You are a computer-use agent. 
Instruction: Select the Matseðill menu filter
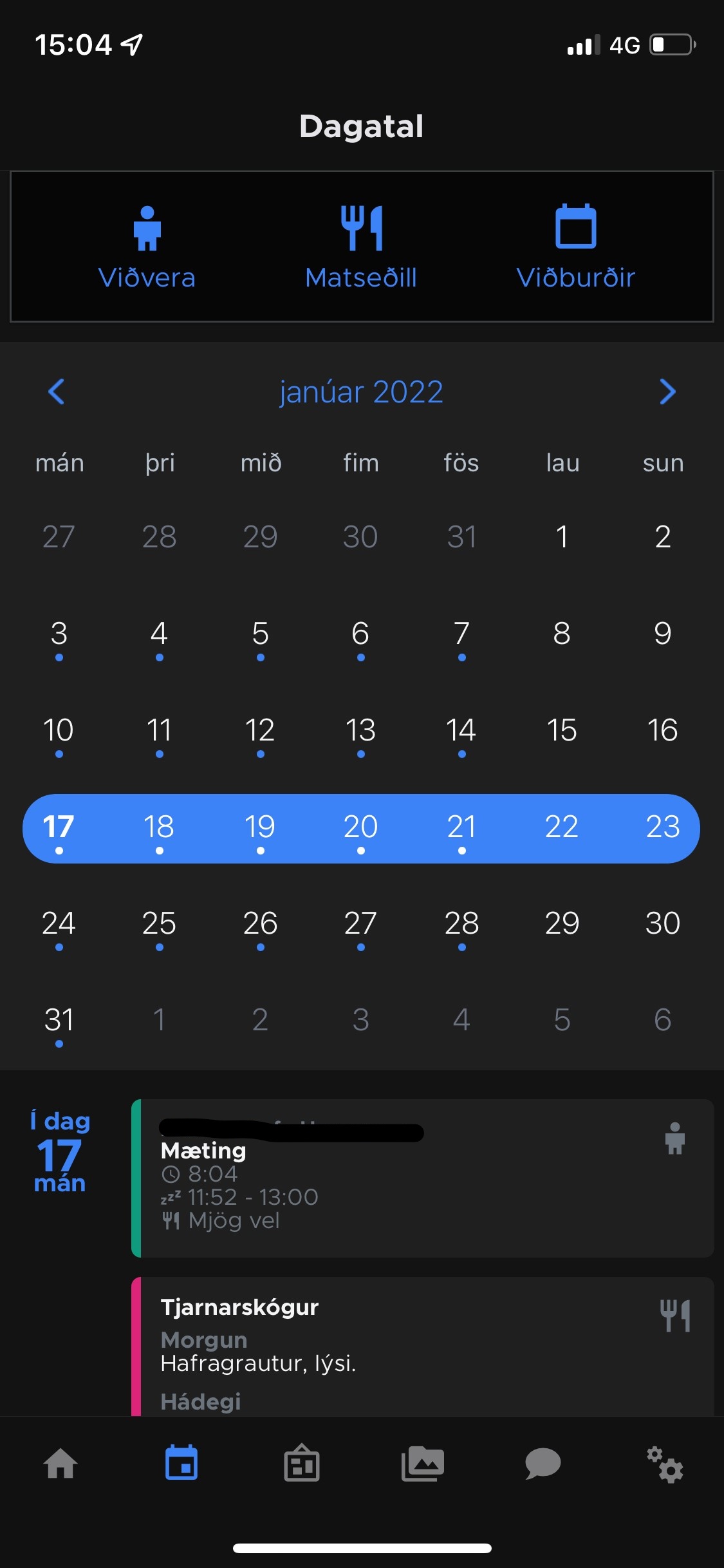click(361, 247)
